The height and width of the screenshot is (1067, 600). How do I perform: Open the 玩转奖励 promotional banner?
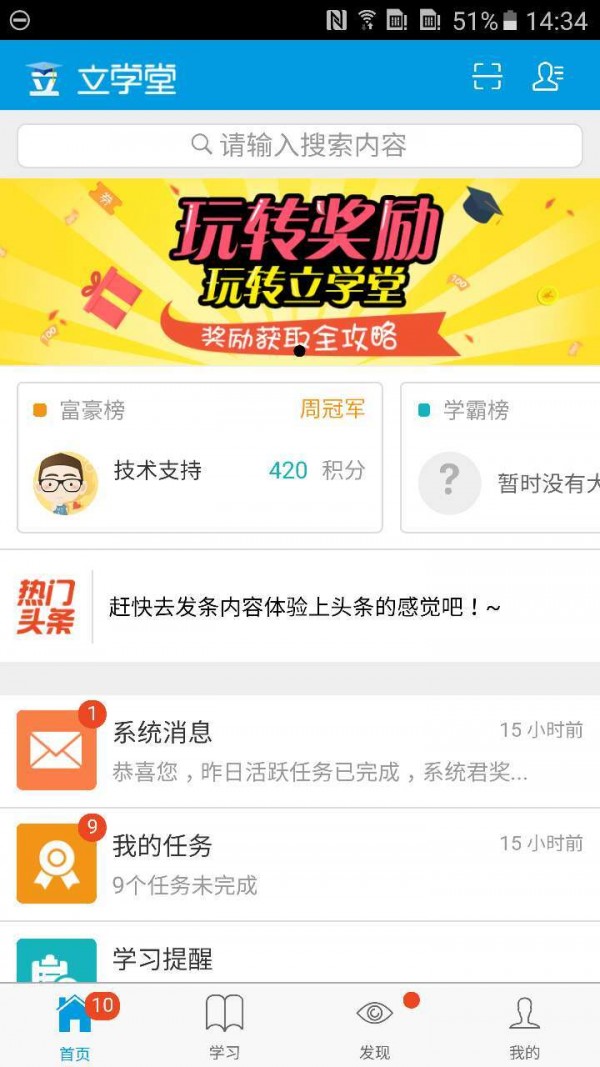coord(300,272)
